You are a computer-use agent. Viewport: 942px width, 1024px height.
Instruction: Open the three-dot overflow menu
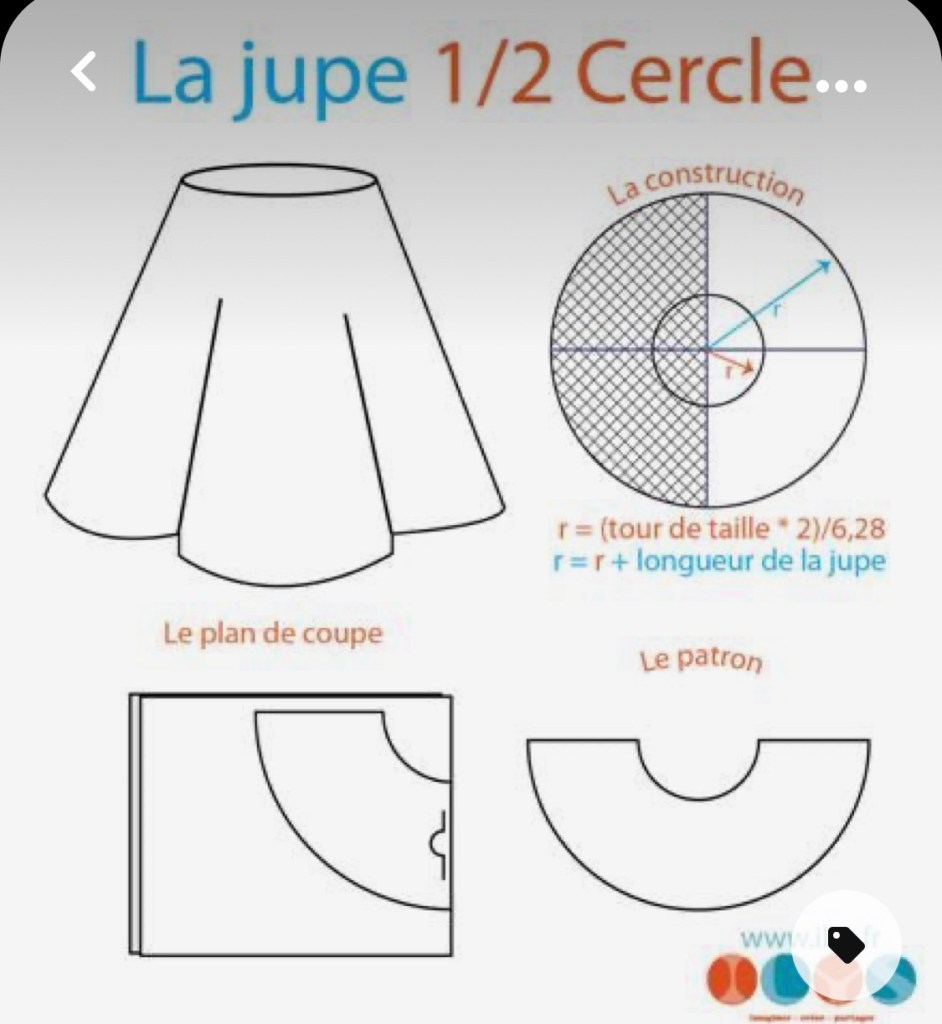tap(841, 86)
